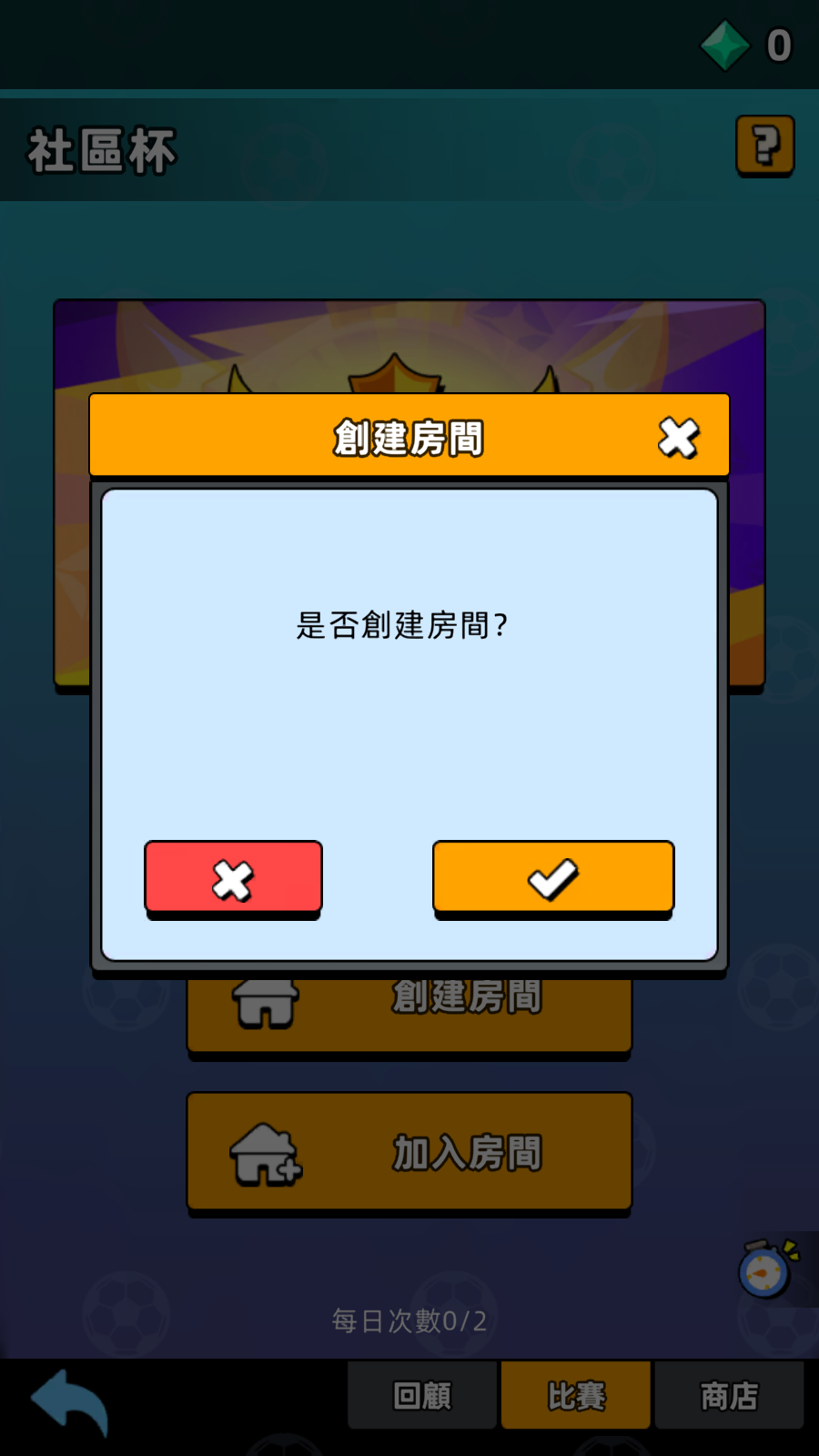This screenshot has width=819, height=1456.
Task: Open the stopwatch icon
Action: click(766, 1269)
